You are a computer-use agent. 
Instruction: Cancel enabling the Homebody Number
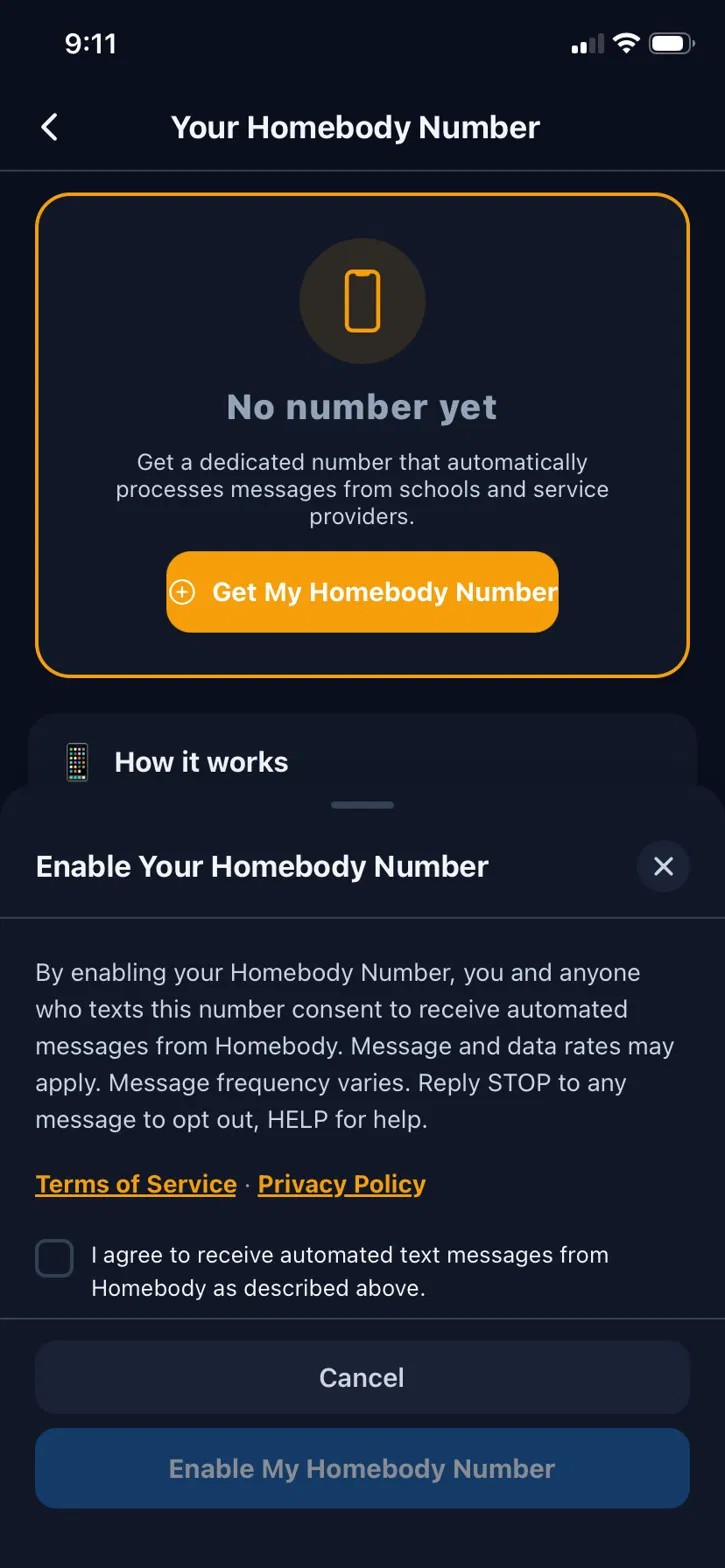point(362,1378)
